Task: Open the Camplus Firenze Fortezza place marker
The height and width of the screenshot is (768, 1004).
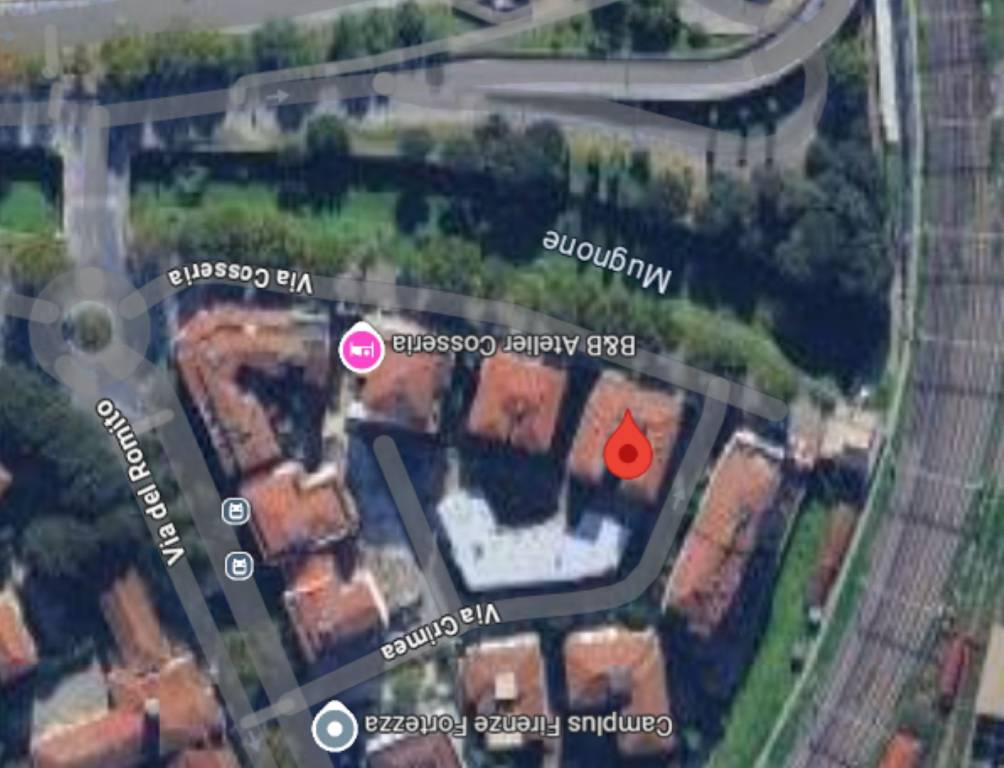Action: [334, 728]
